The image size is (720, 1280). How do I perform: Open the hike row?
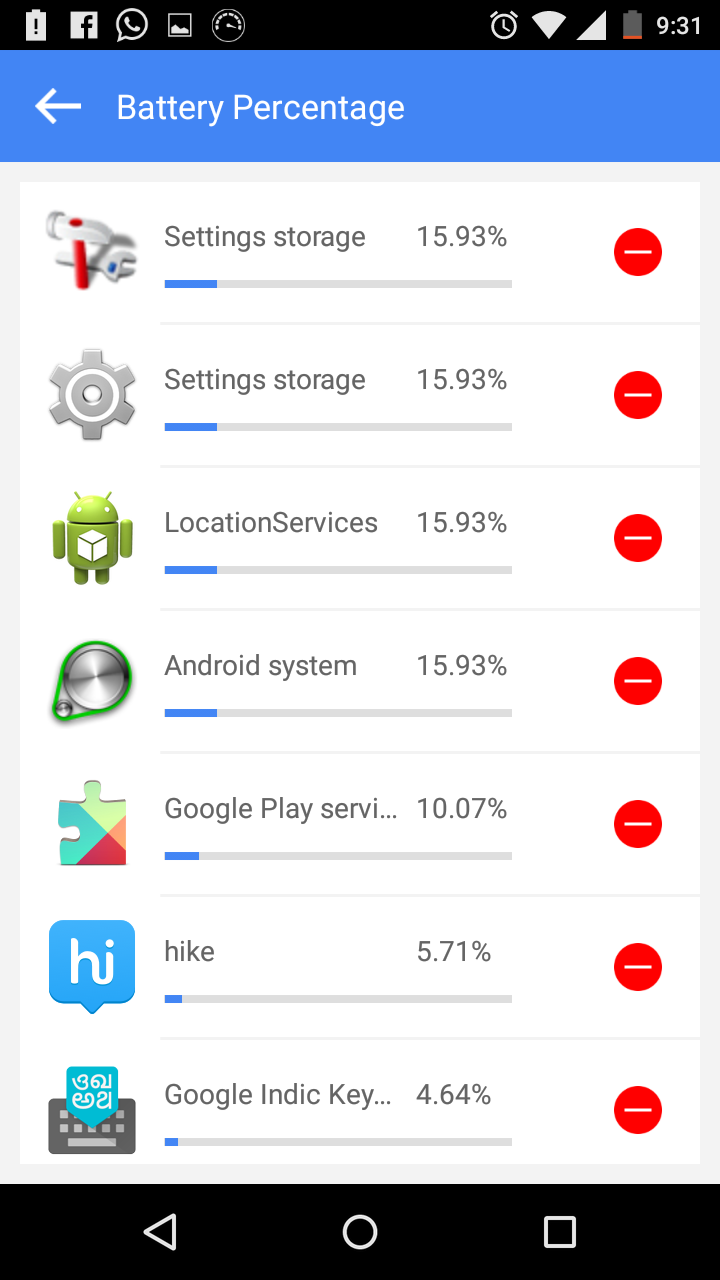pos(360,967)
